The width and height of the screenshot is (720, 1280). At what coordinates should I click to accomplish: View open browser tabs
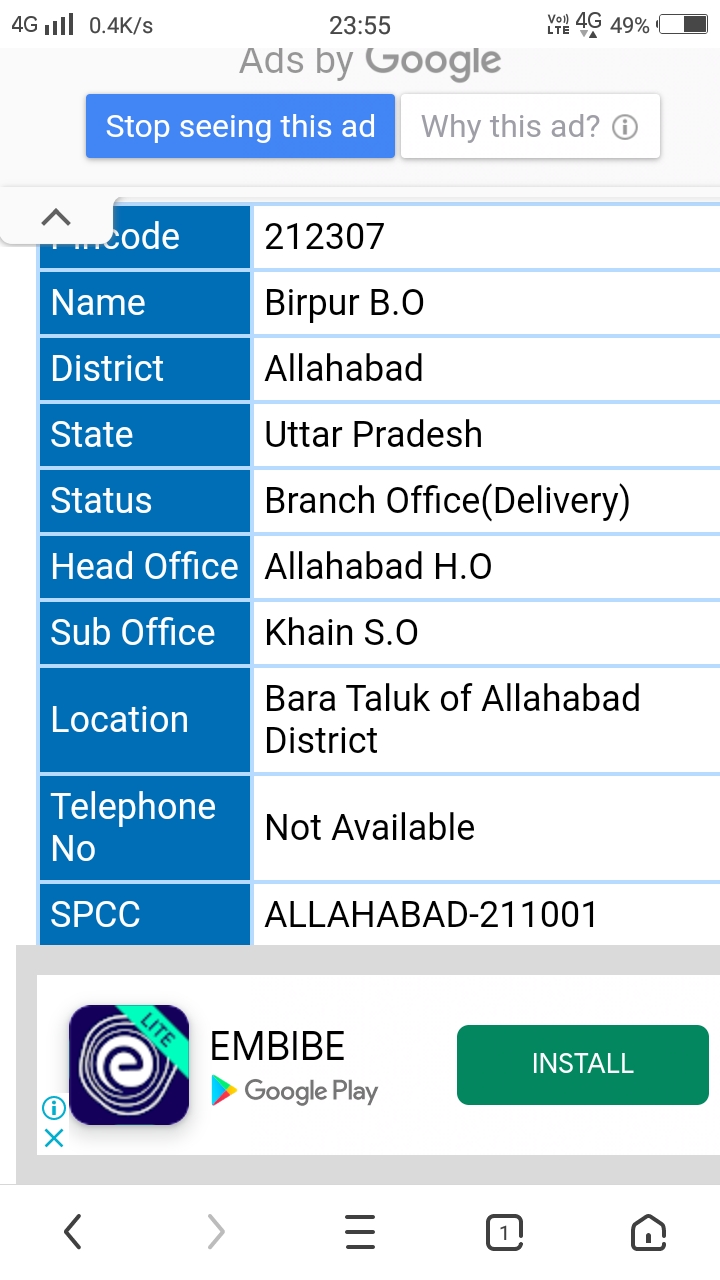point(504,1232)
